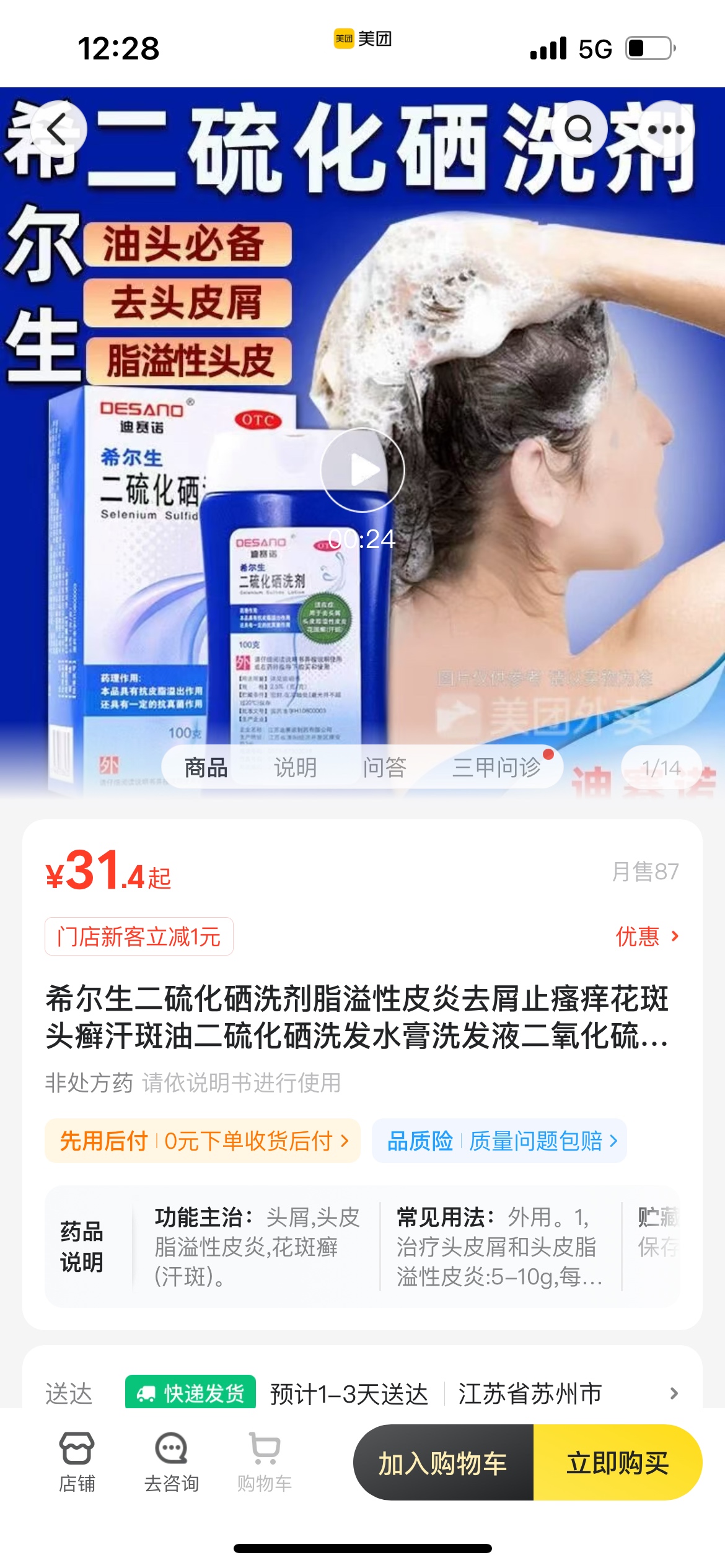The width and height of the screenshot is (725, 1568).
Task: Switch to the 问答 tab
Action: [384, 768]
